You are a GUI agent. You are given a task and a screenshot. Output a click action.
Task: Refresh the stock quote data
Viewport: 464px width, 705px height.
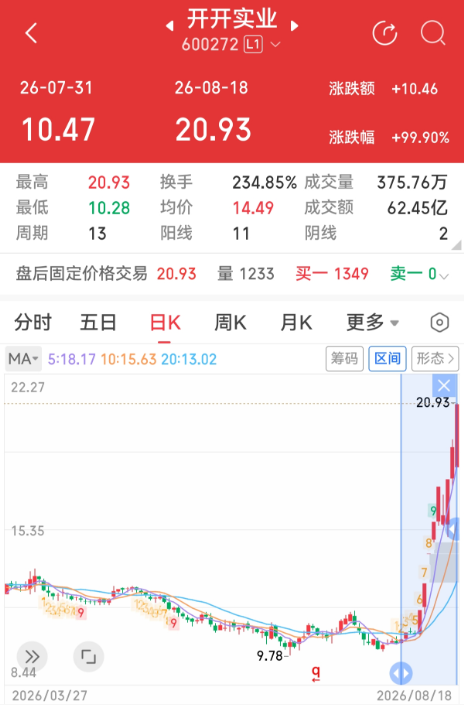click(x=385, y=33)
